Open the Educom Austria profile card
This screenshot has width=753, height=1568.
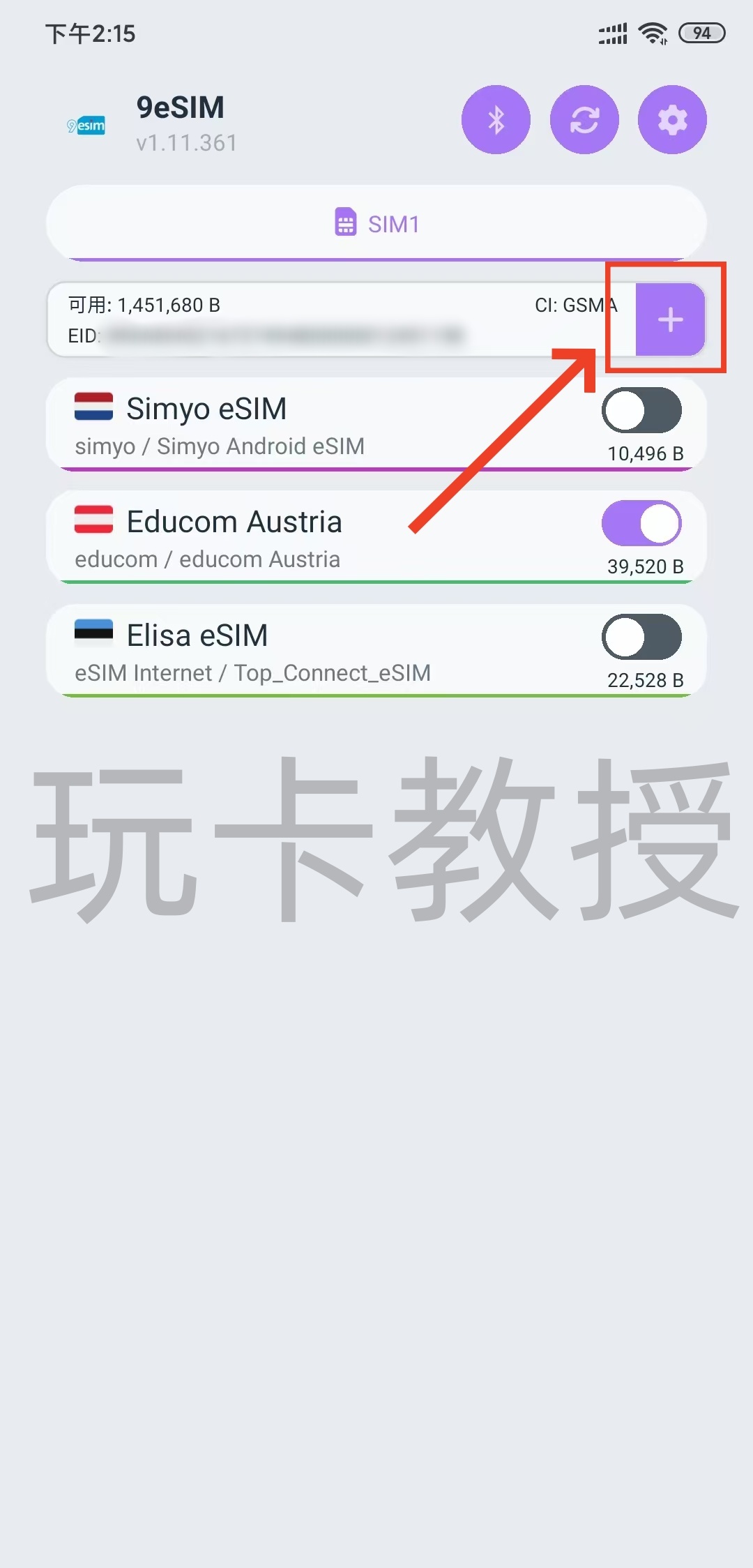(279, 537)
